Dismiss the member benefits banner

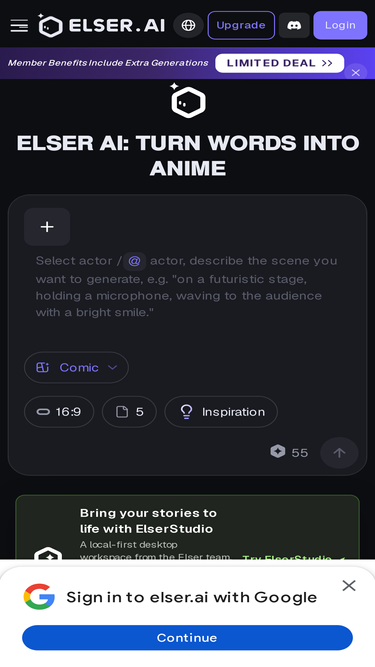pos(356,73)
